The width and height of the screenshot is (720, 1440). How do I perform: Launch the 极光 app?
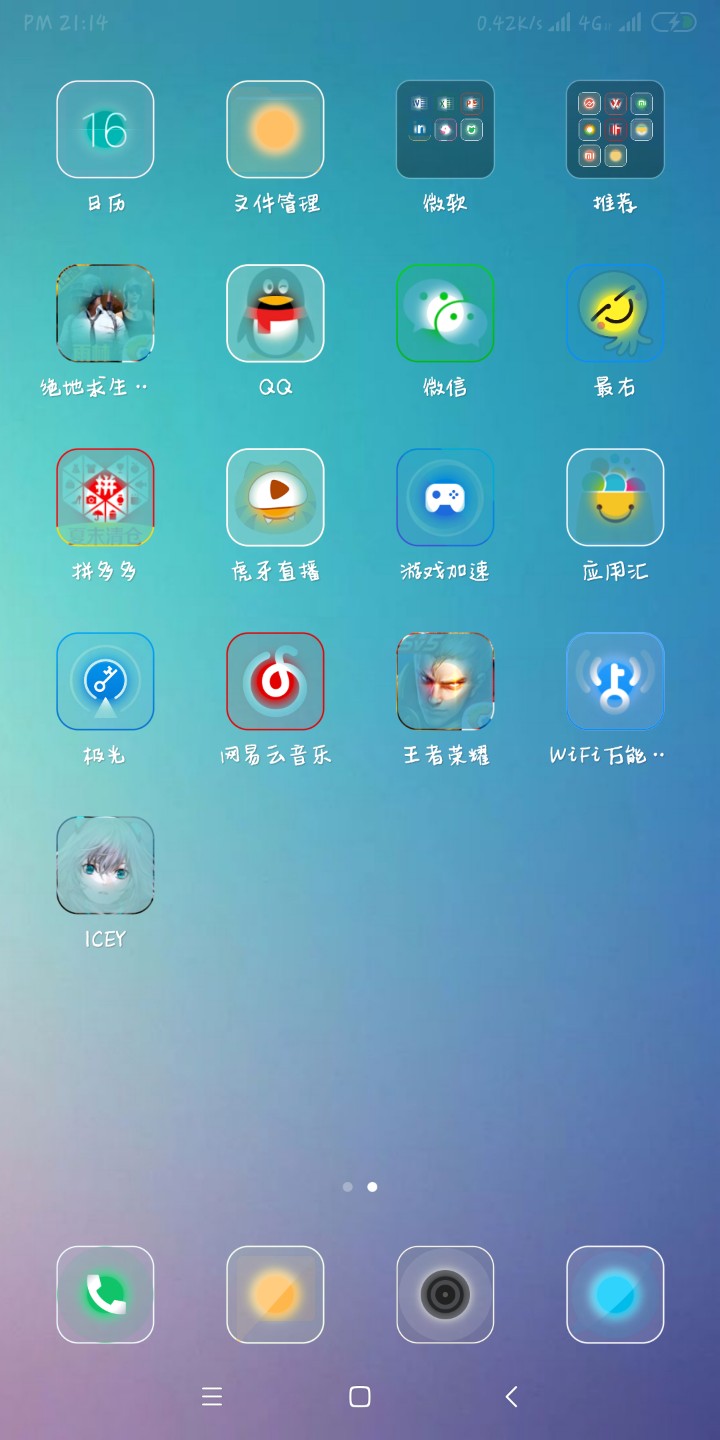pyautogui.click(x=105, y=681)
